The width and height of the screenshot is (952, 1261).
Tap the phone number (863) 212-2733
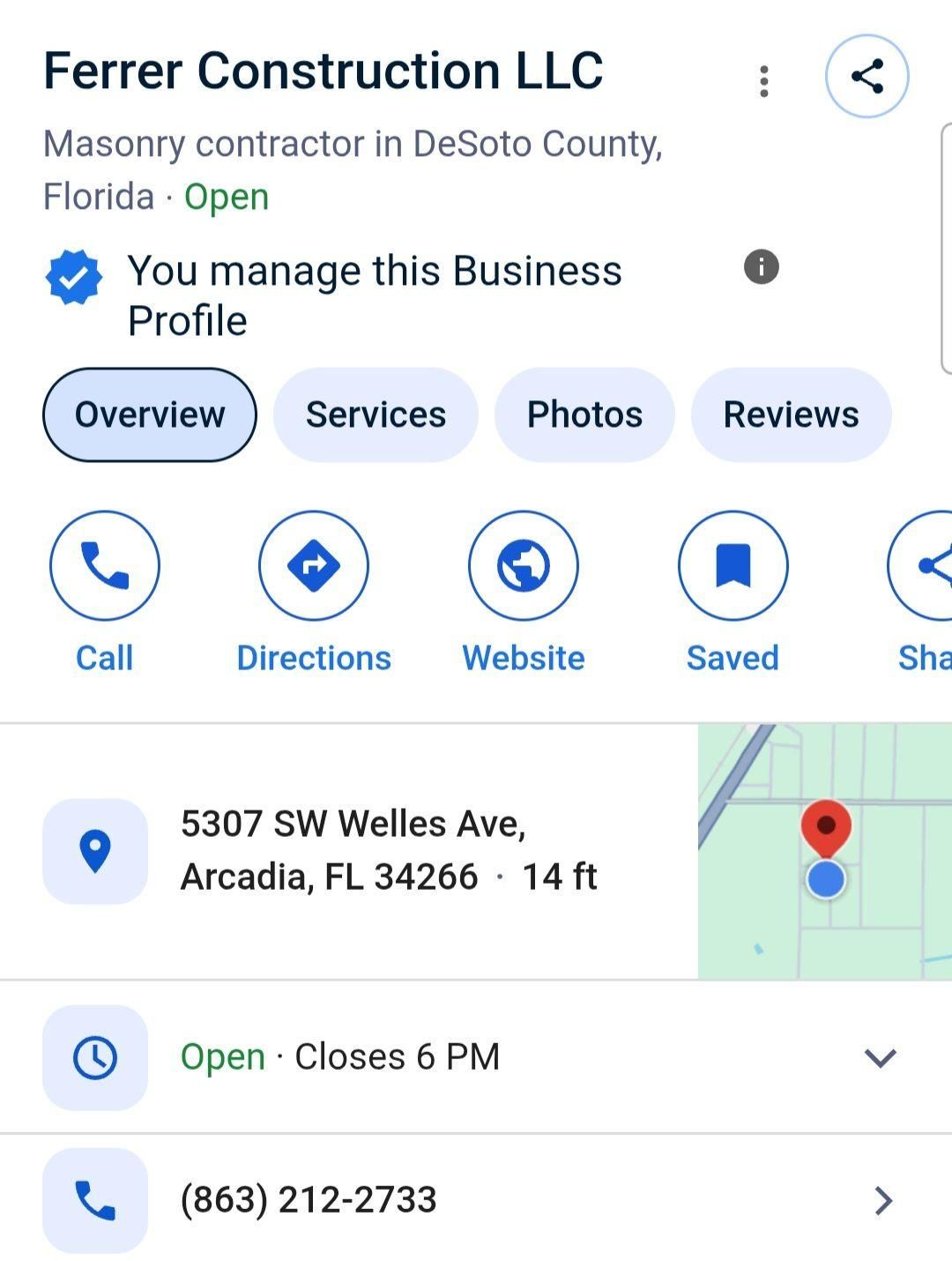[307, 1199]
